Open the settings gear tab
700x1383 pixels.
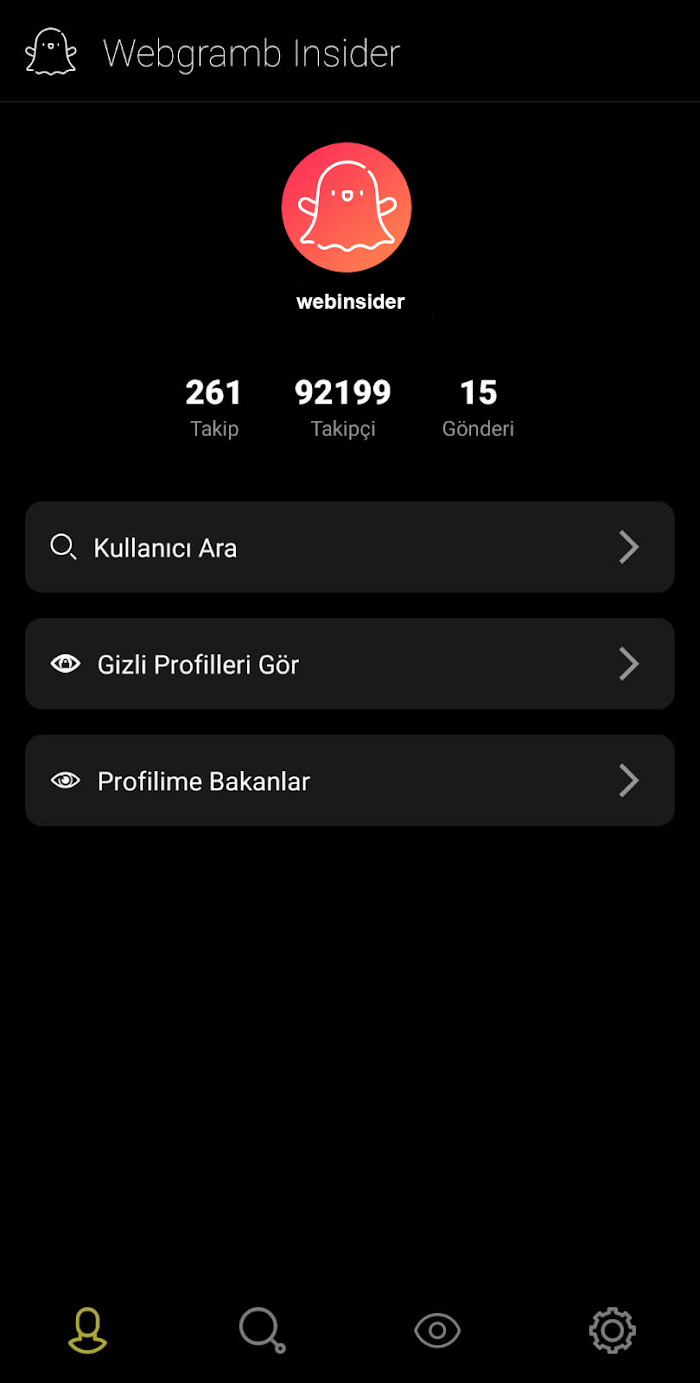click(x=612, y=1330)
